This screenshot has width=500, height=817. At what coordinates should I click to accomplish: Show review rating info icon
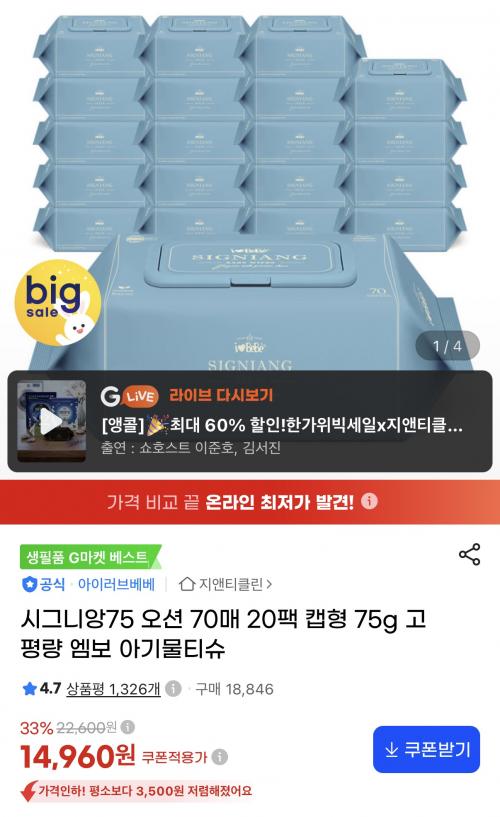coord(173,688)
